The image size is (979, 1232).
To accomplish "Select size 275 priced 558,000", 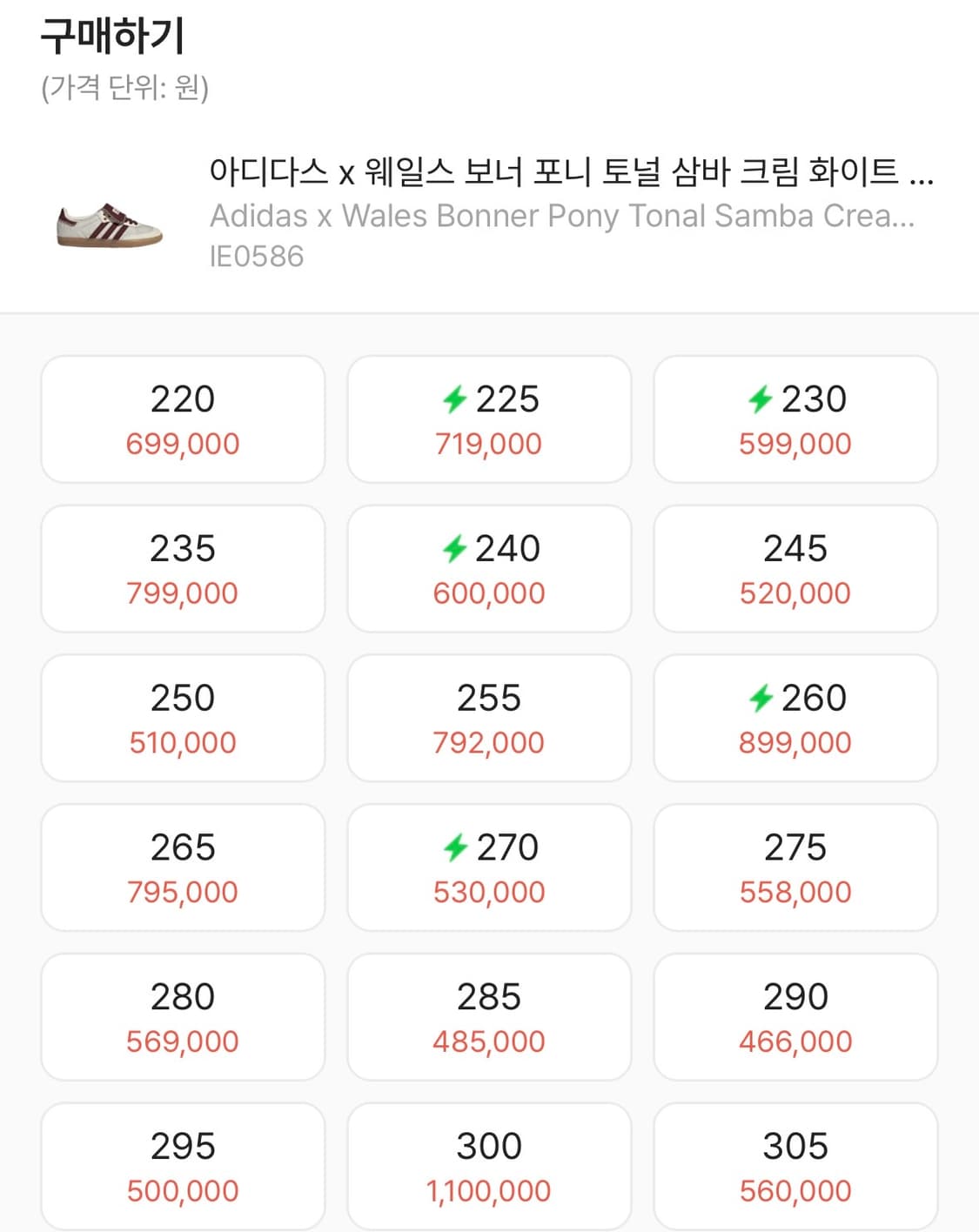I will click(x=795, y=867).
